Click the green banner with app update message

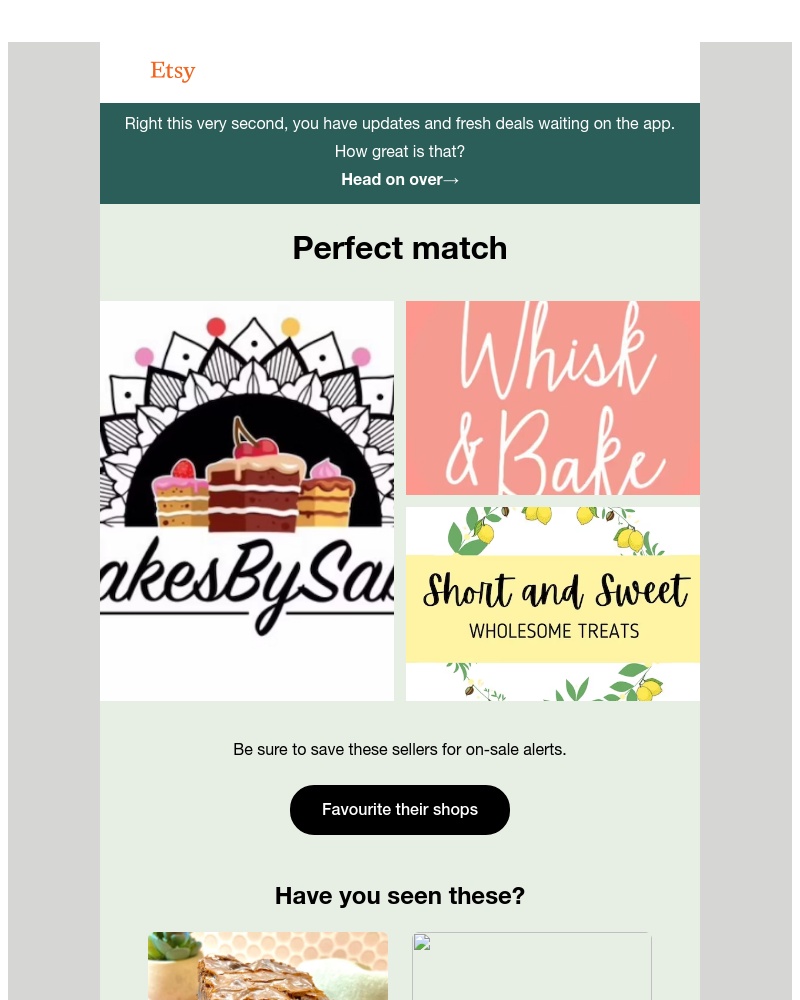pyautogui.click(x=400, y=137)
